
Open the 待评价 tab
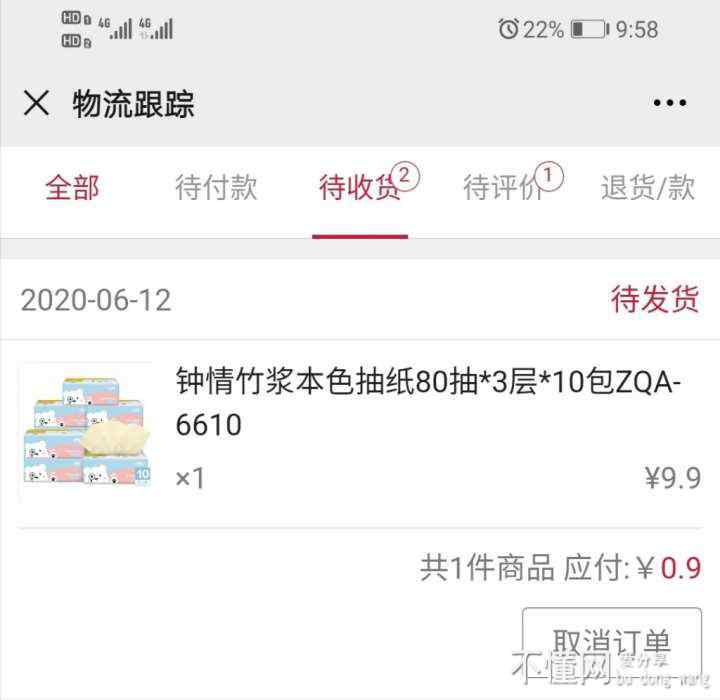503,188
